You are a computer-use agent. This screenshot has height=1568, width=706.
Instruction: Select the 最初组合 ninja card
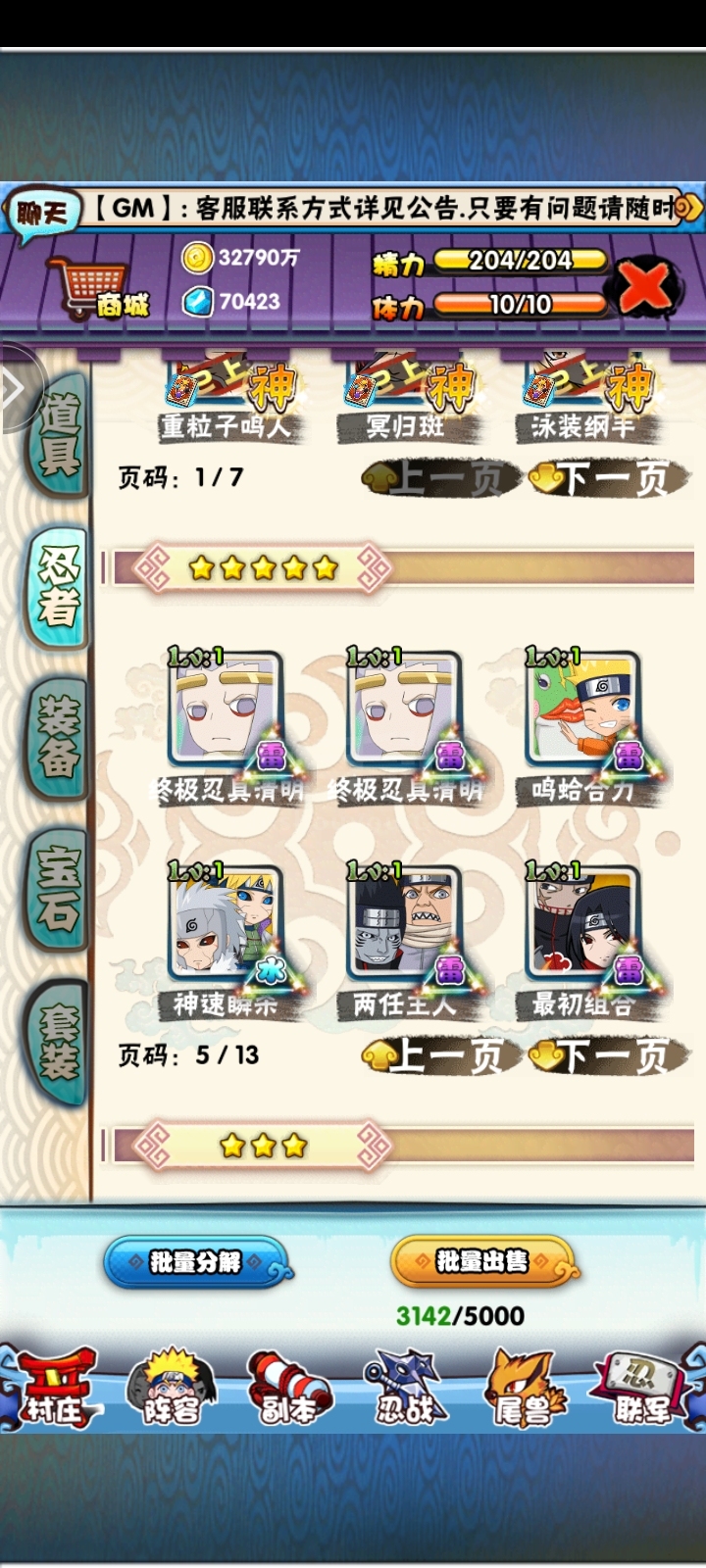(582, 924)
